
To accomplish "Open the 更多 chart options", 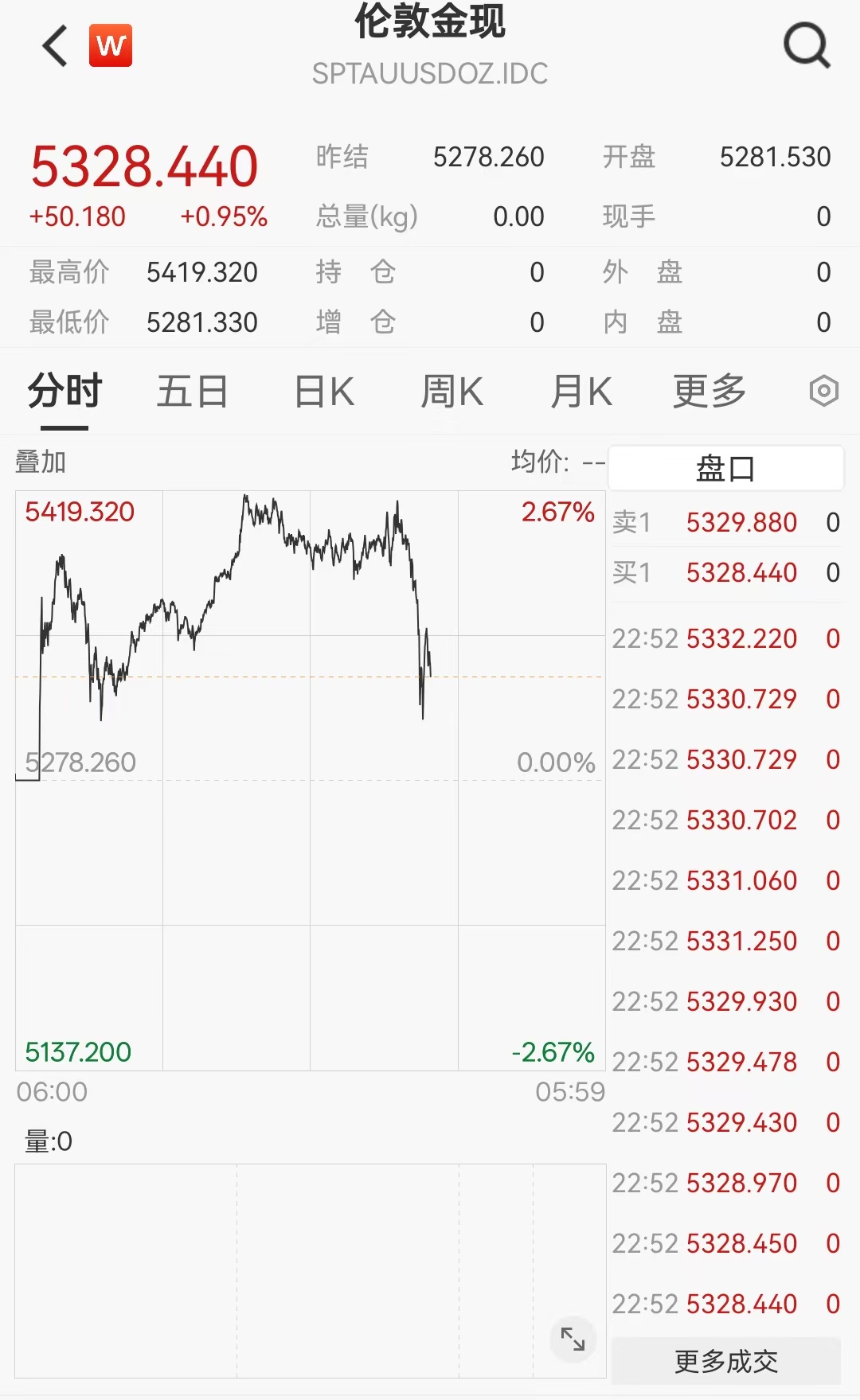I will pos(709,392).
